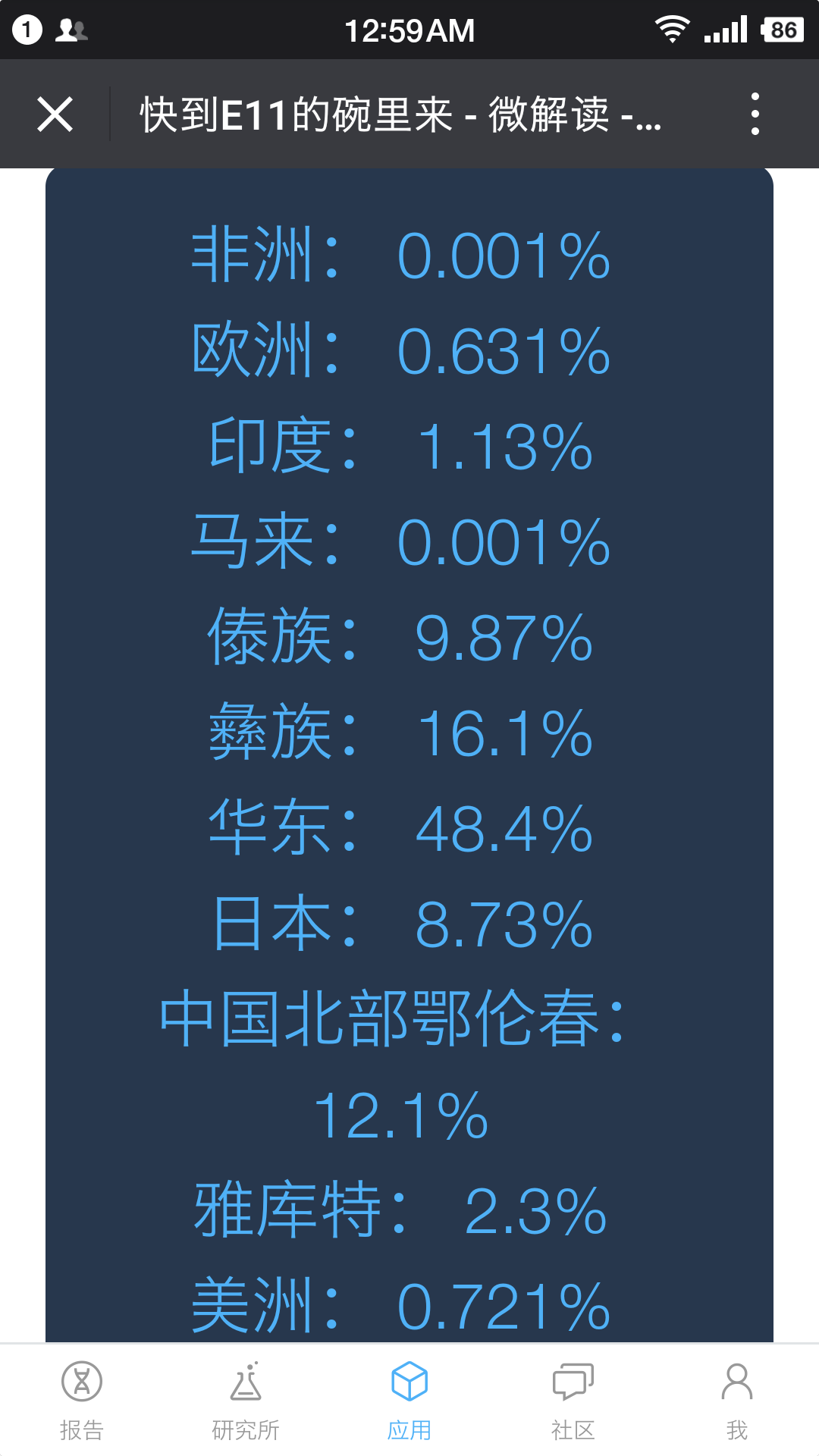Select the 应用 tab
This screenshot has height=1456, width=819.
[x=409, y=1401]
